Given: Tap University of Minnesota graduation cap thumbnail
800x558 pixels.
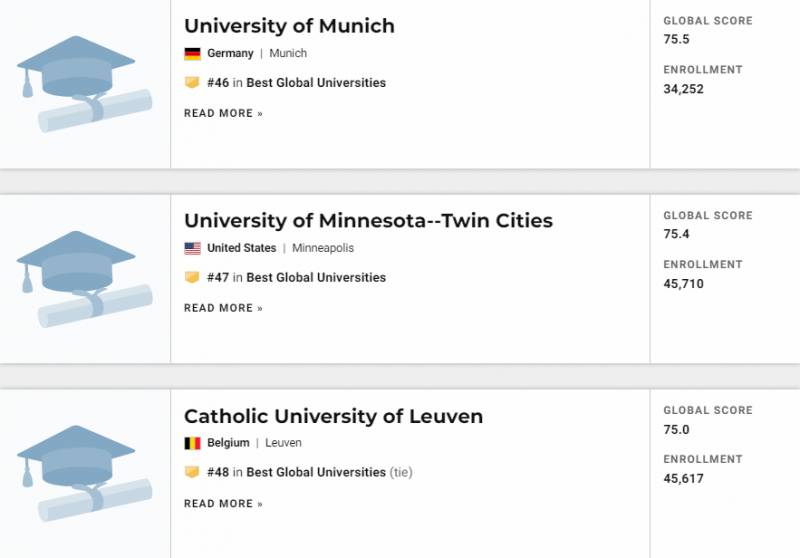Looking at the screenshot, I should 84,279.
